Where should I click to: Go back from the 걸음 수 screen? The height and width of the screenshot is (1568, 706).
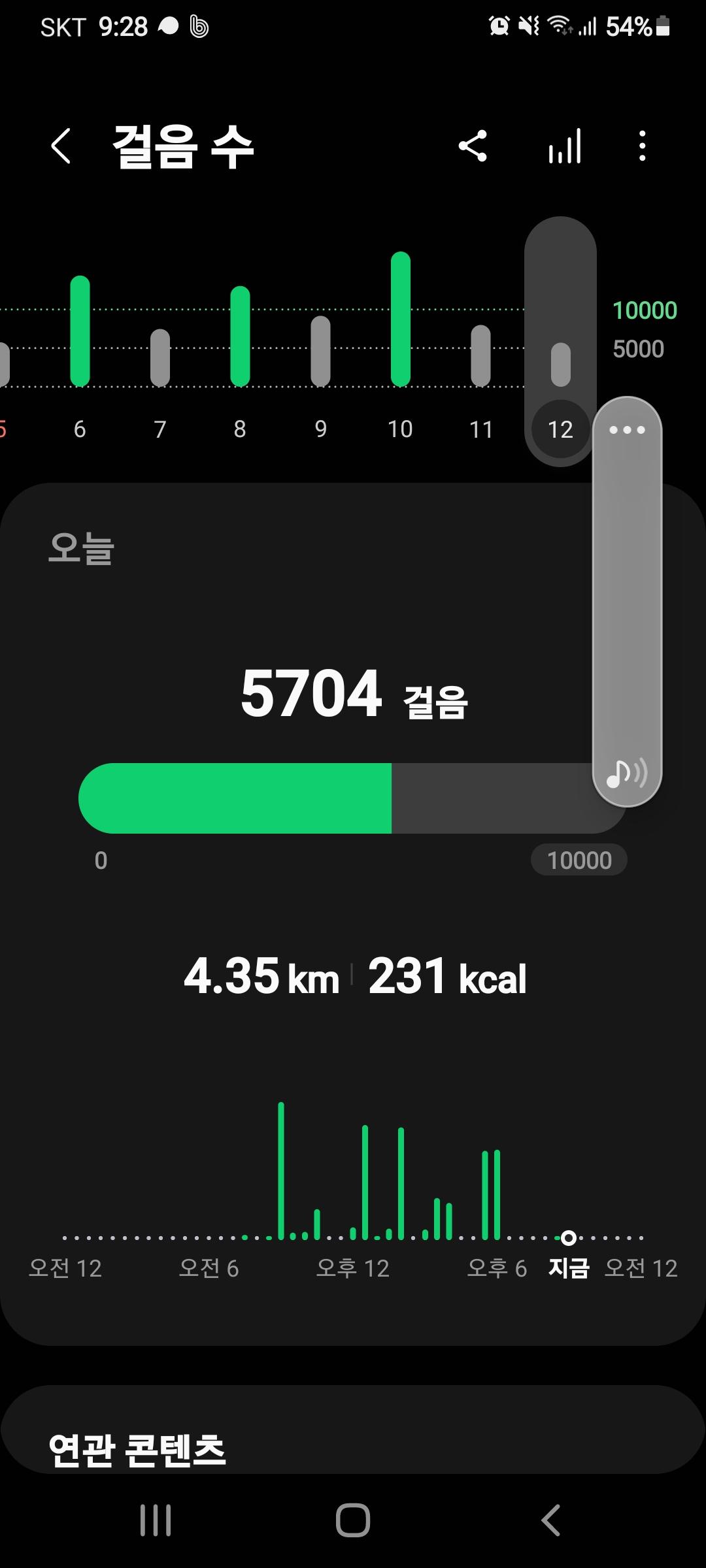(x=61, y=146)
